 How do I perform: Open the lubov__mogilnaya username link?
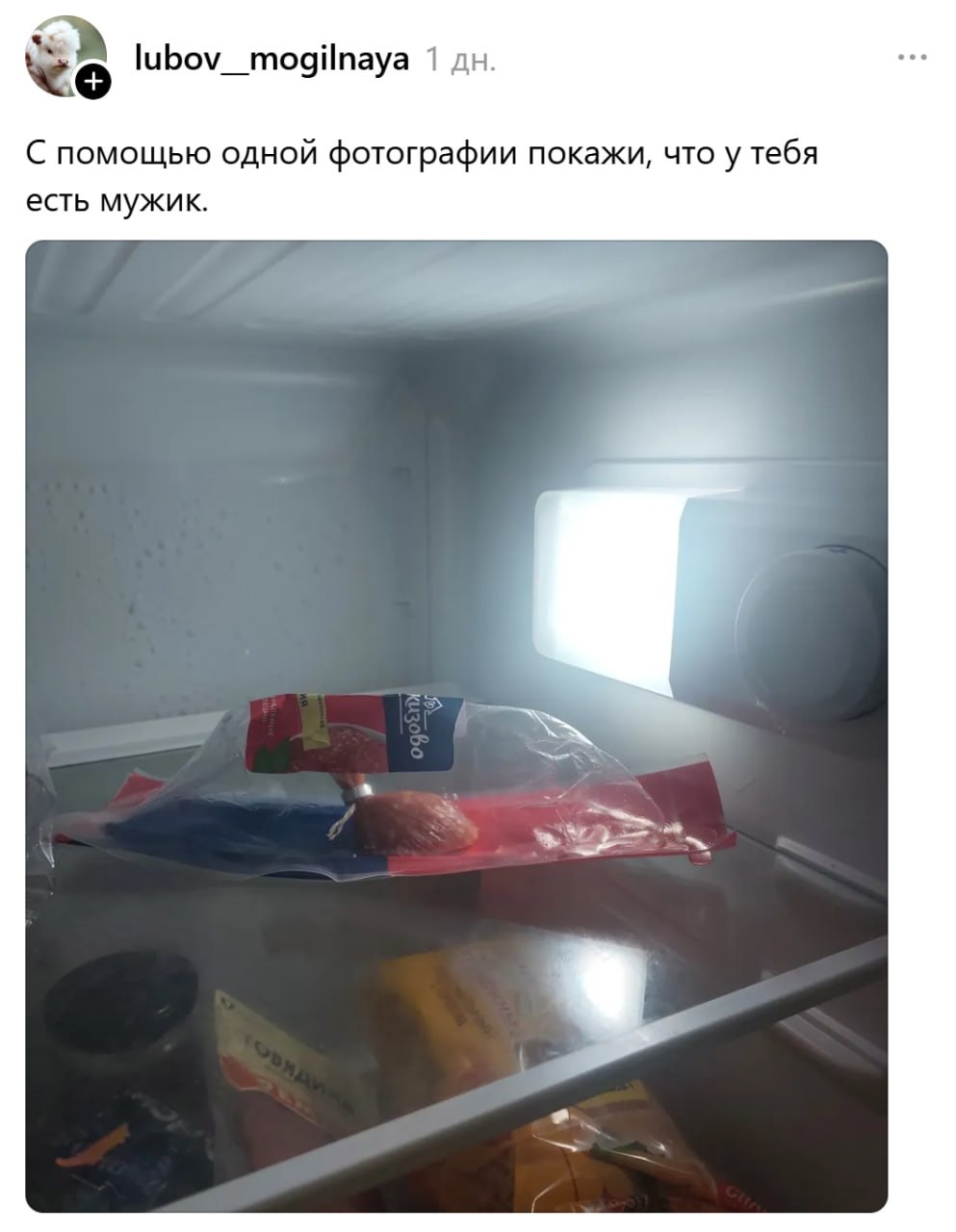[x=271, y=61]
